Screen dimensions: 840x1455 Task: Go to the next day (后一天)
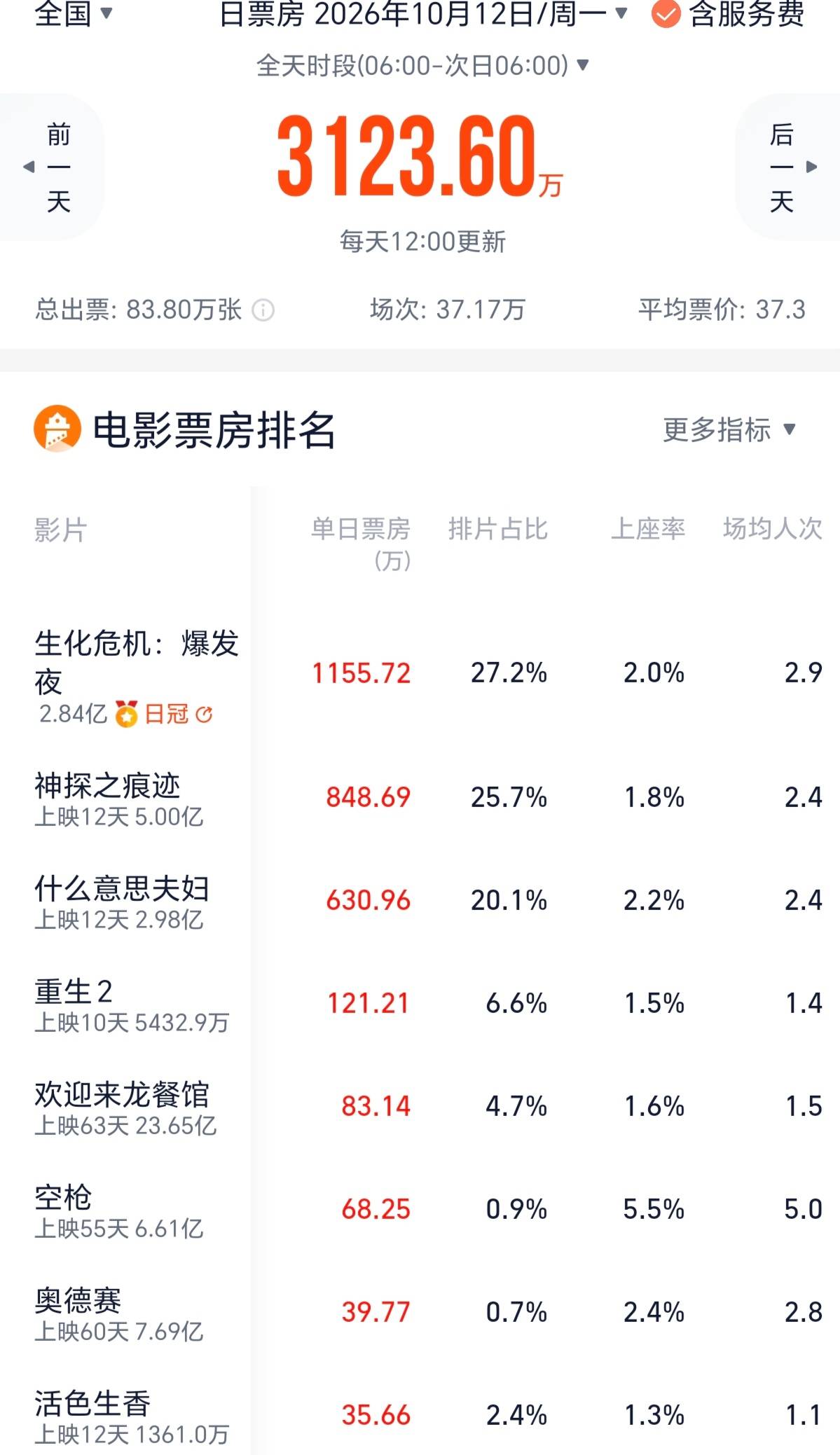click(x=787, y=167)
